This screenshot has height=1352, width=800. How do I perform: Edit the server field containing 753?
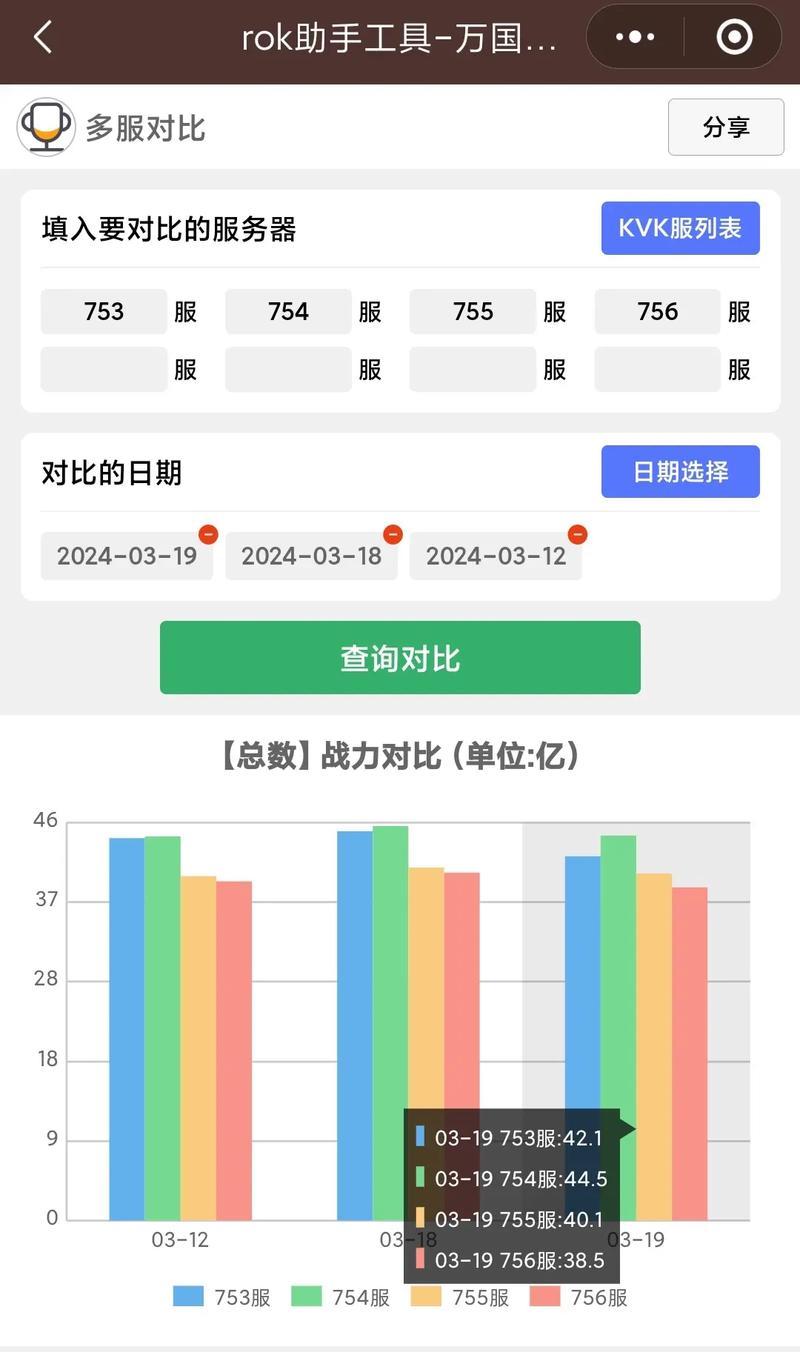pyautogui.click(x=104, y=312)
